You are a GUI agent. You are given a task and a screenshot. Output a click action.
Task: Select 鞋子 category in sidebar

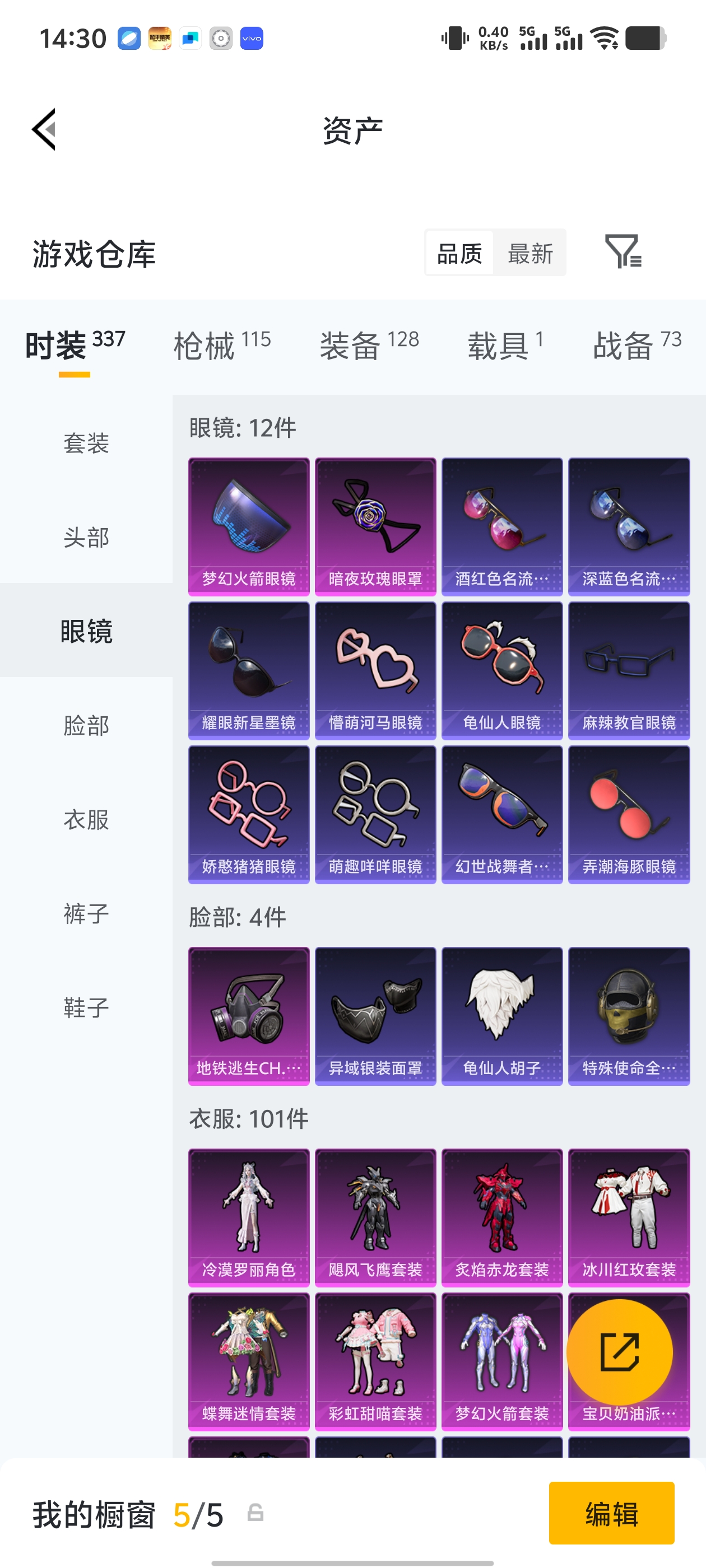click(86, 1007)
